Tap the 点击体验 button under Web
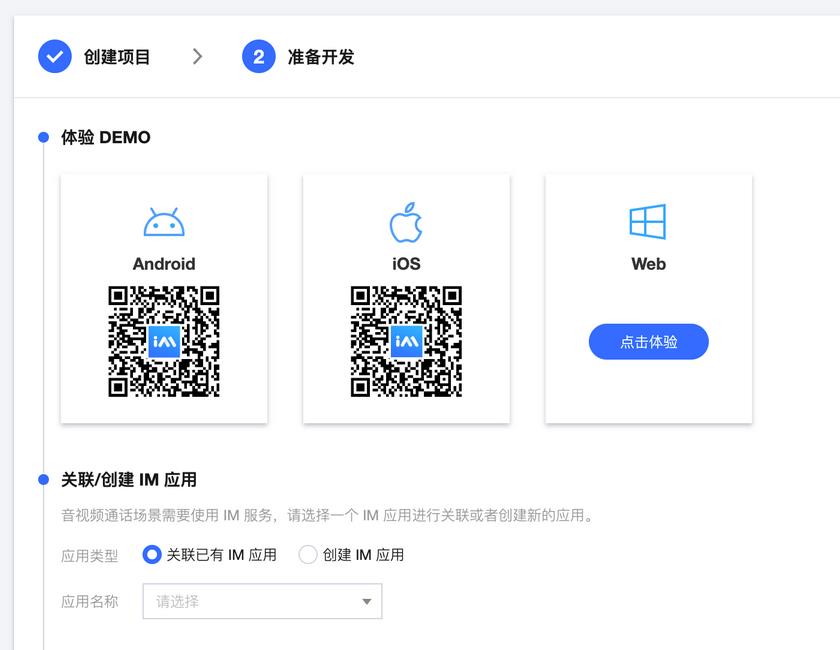 click(x=648, y=342)
